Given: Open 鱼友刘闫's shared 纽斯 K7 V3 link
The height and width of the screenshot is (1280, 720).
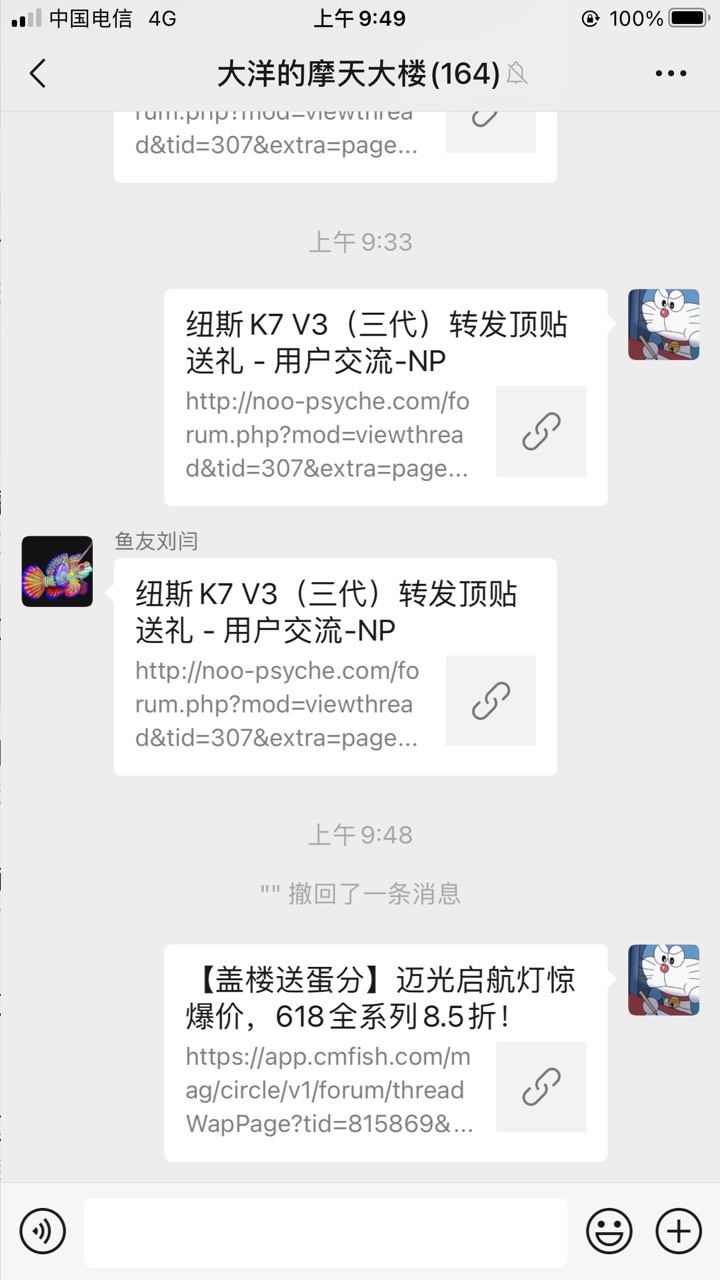Looking at the screenshot, I should coord(335,666).
